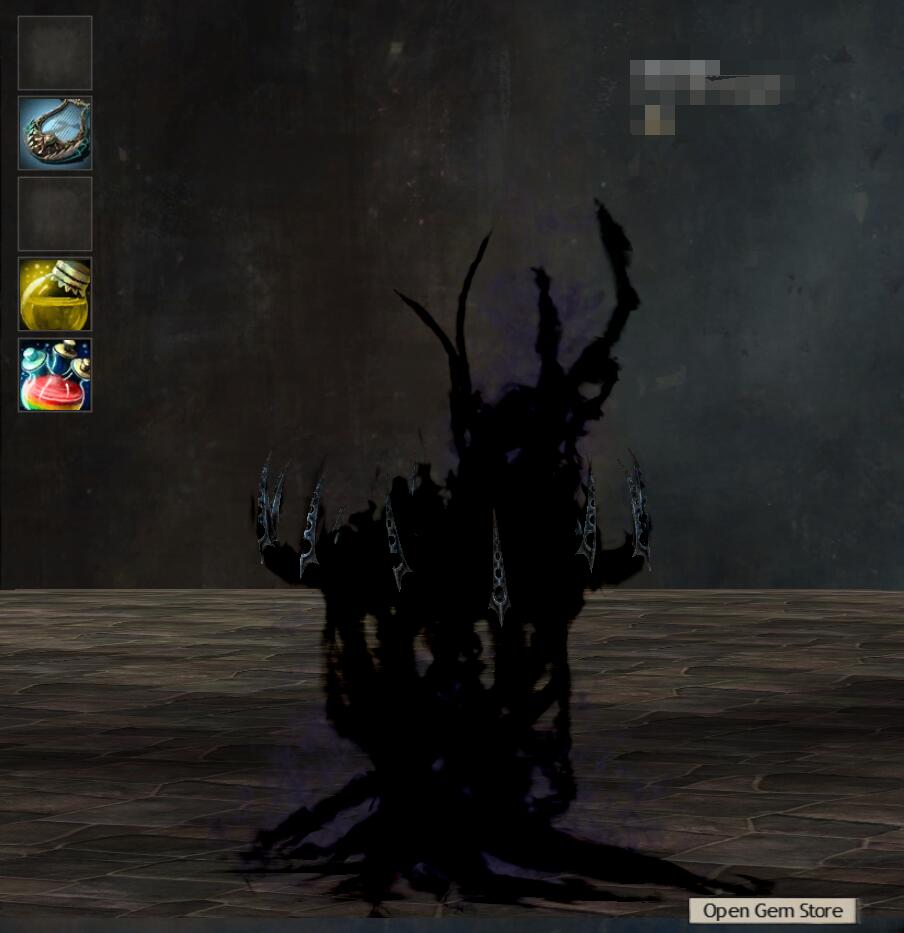Select the harp item slot

[x=55, y=133]
